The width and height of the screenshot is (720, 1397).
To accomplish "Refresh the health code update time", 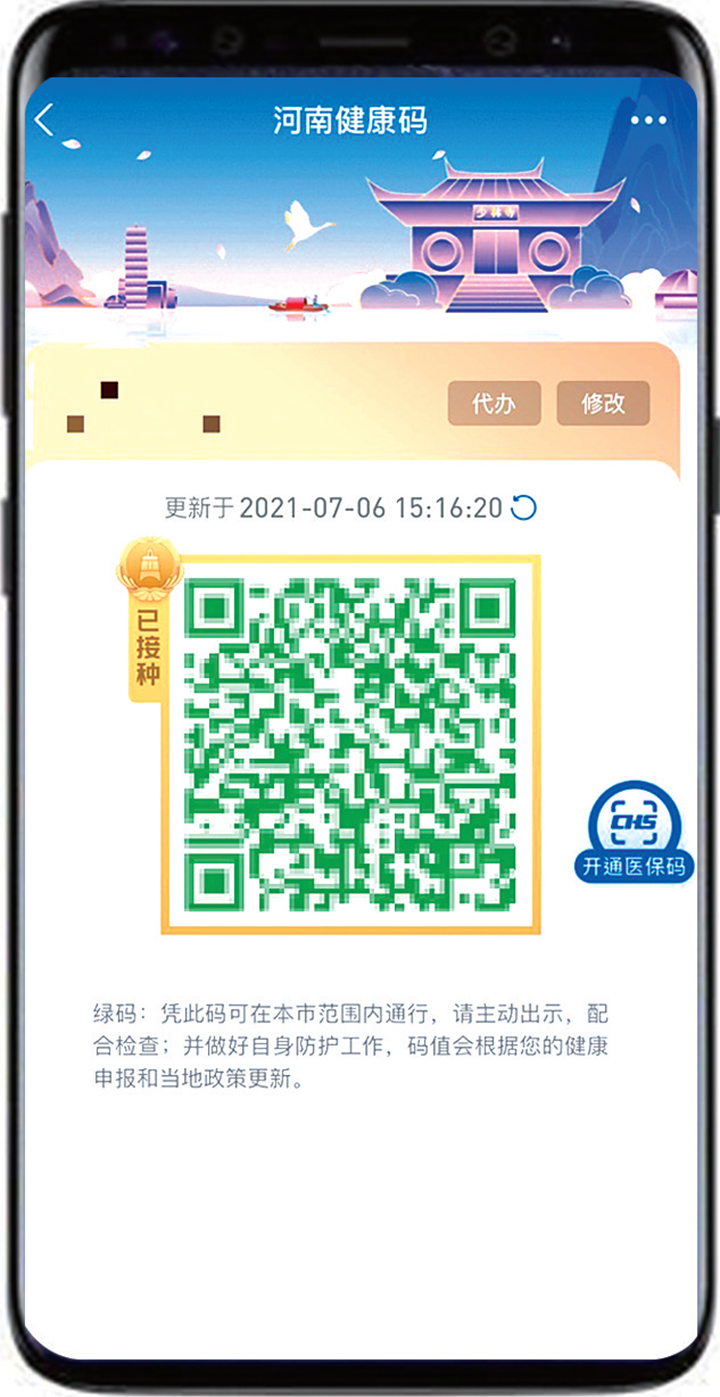I will pos(523,508).
